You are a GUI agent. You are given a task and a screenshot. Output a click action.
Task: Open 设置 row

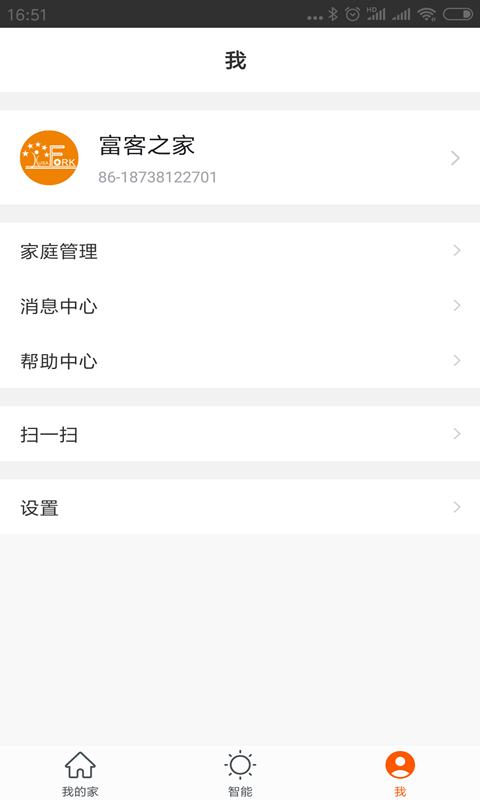pyautogui.click(x=240, y=507)
